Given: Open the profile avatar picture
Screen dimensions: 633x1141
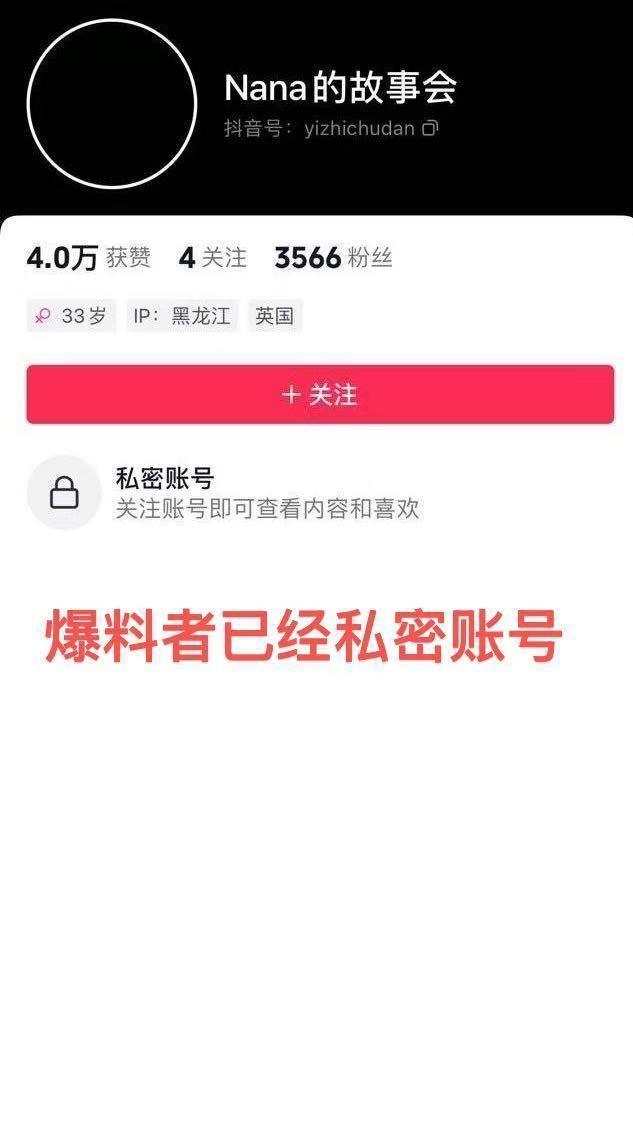Looking at the screenshot, I should [112, 103].
